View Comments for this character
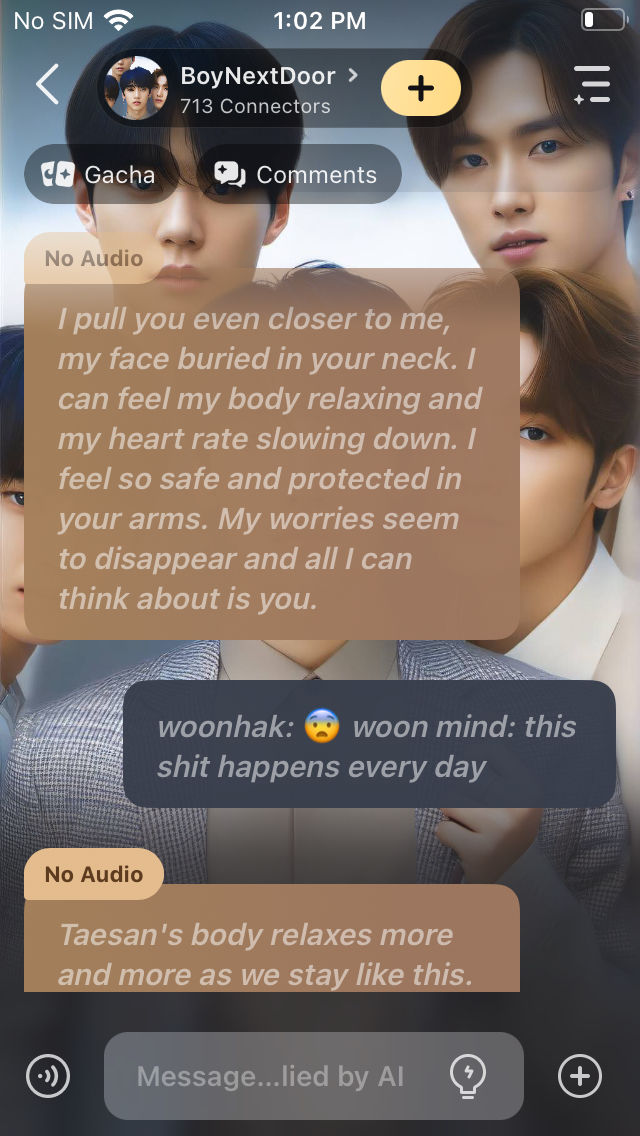640x1136 pixels. tap(298, 175)
